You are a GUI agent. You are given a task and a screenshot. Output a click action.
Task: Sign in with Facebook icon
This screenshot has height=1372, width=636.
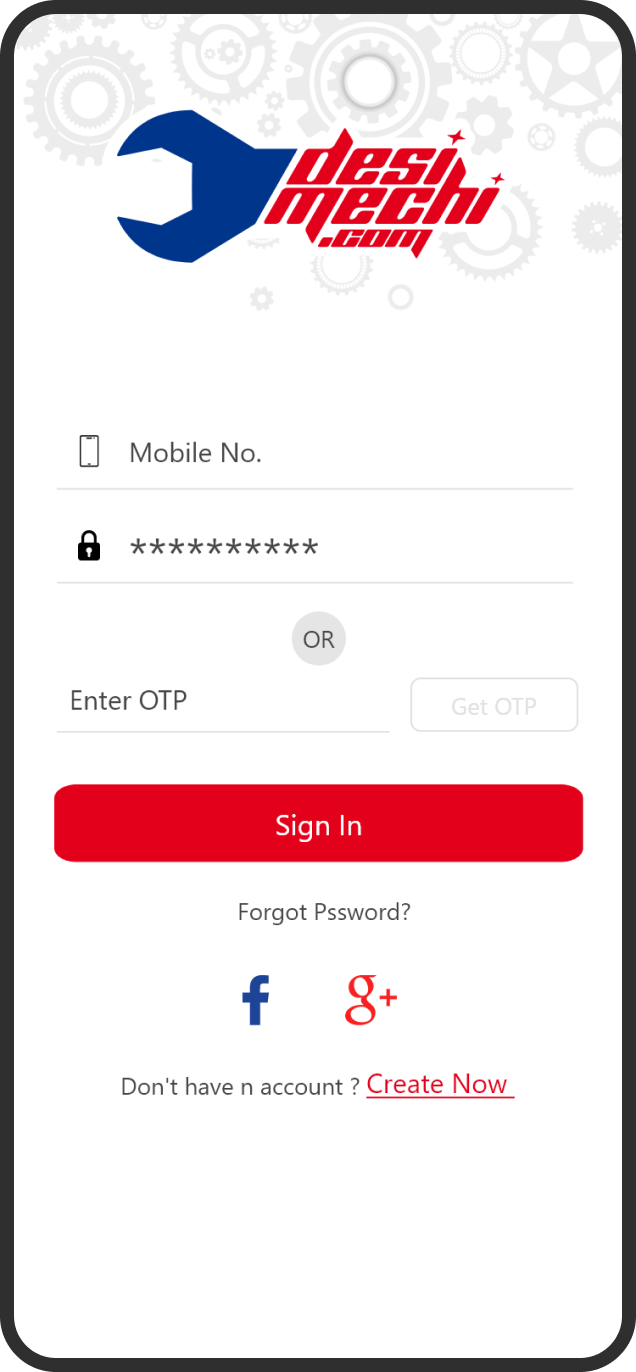click(x=256, y=1001)
